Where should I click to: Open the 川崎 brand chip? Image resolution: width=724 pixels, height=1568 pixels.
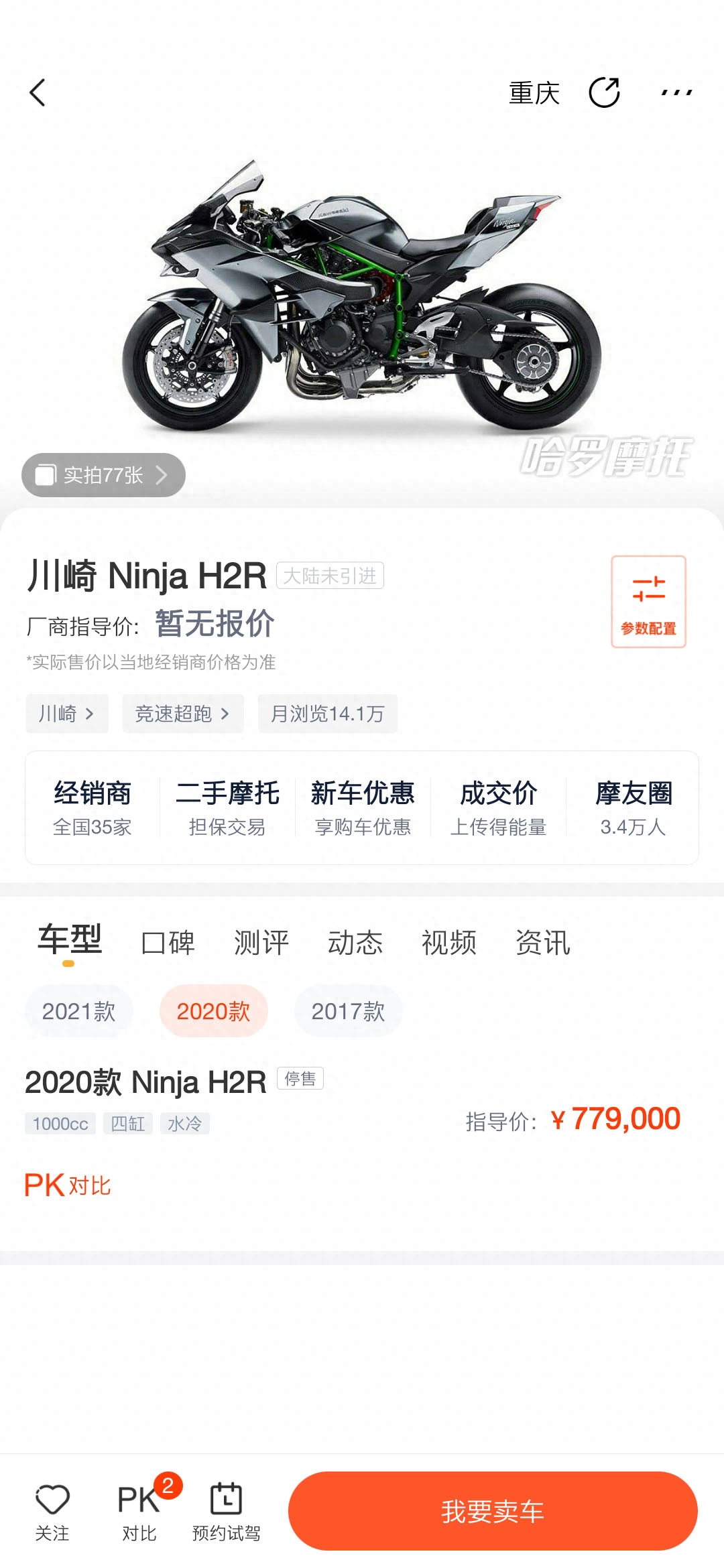pos(66,714)
